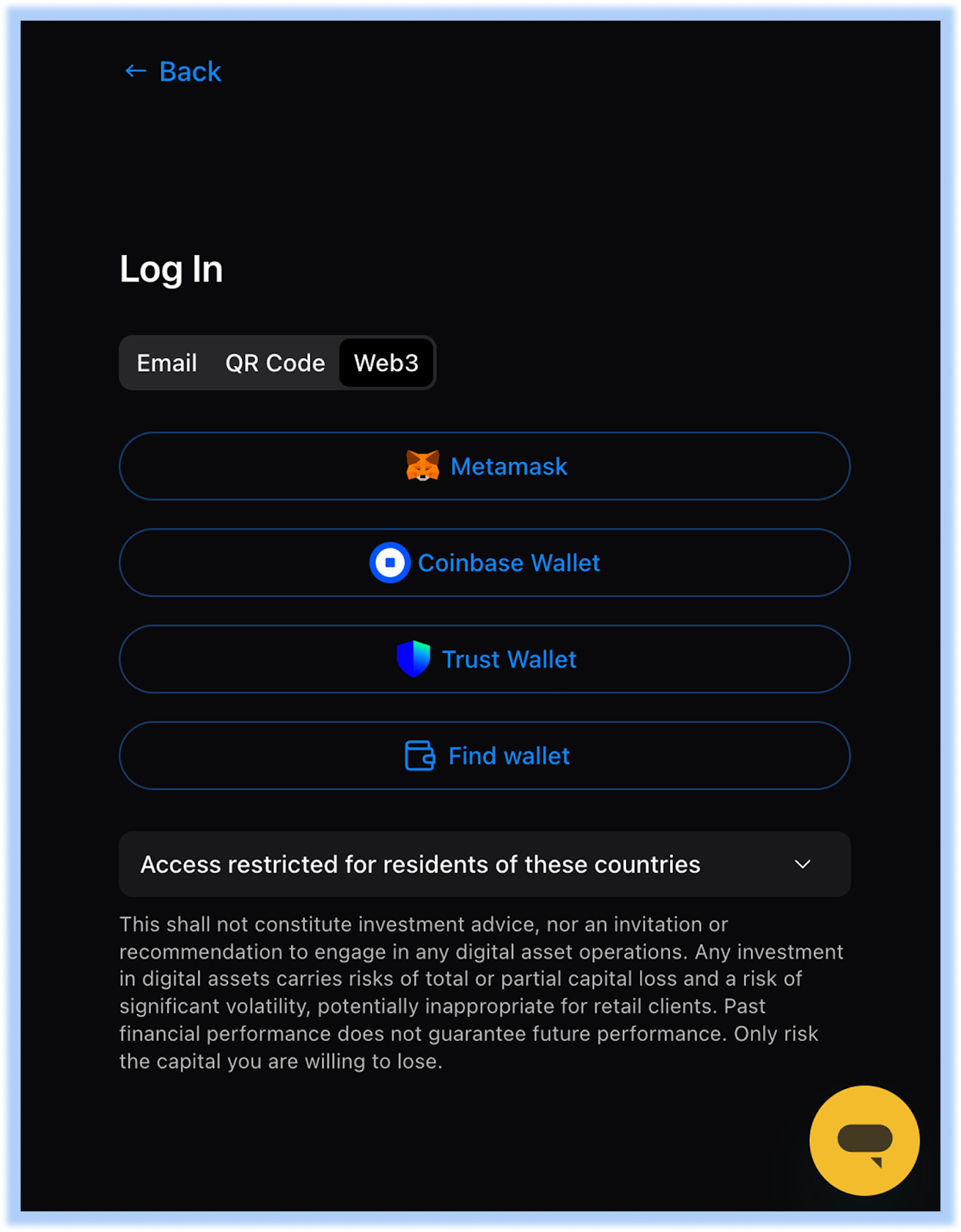Tap the Find wallet button

pos(484,756)
